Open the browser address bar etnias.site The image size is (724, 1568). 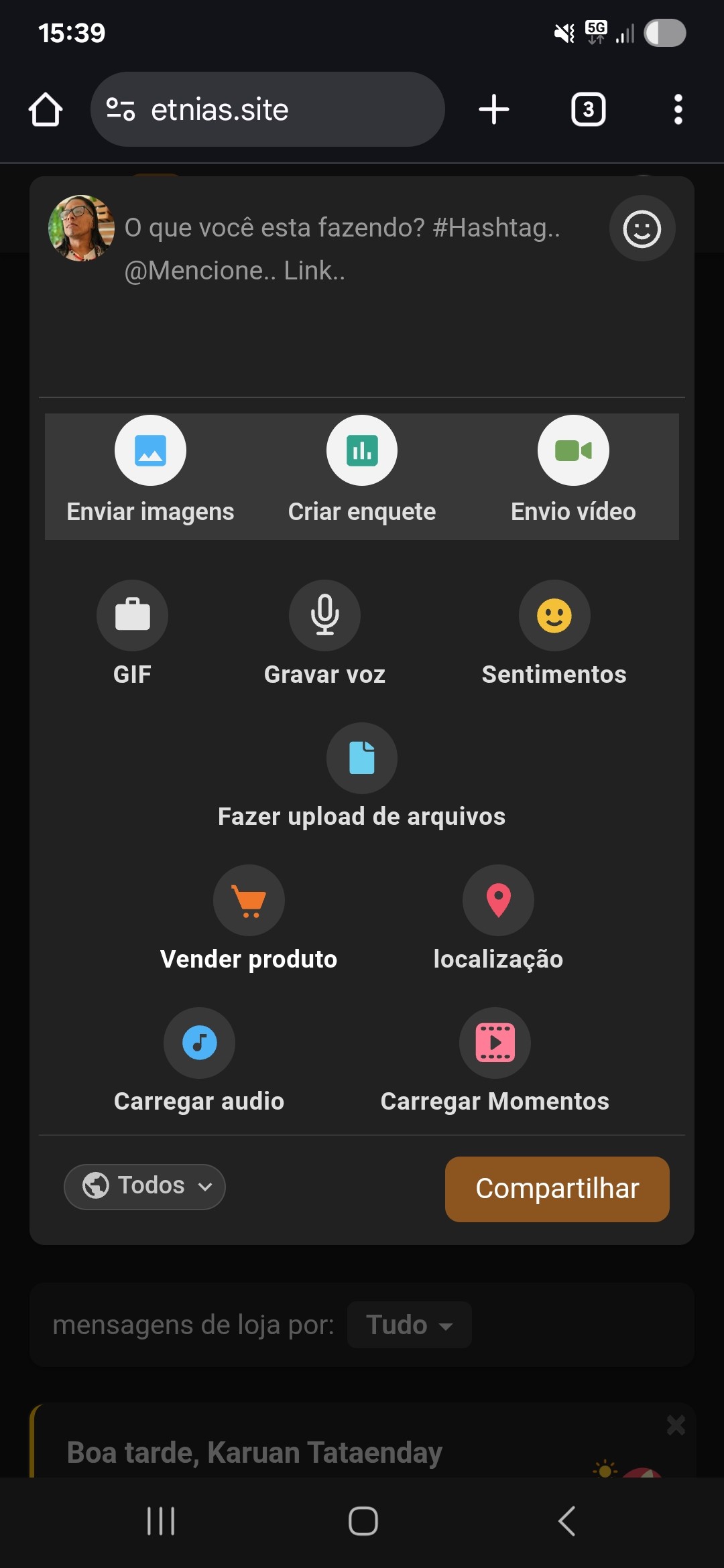(x=268, y=109)
